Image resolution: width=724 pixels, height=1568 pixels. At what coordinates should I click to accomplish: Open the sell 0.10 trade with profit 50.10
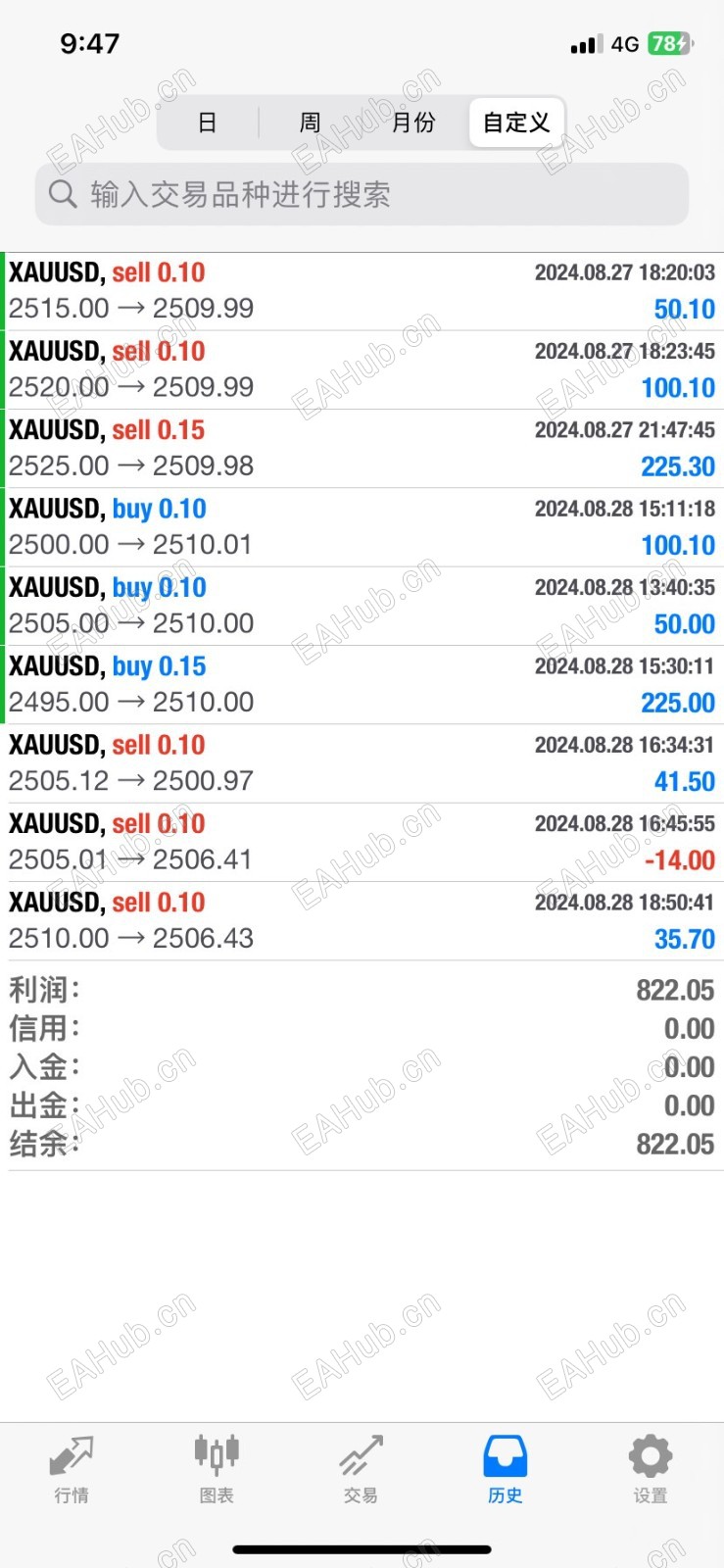(x=362, y=291)
